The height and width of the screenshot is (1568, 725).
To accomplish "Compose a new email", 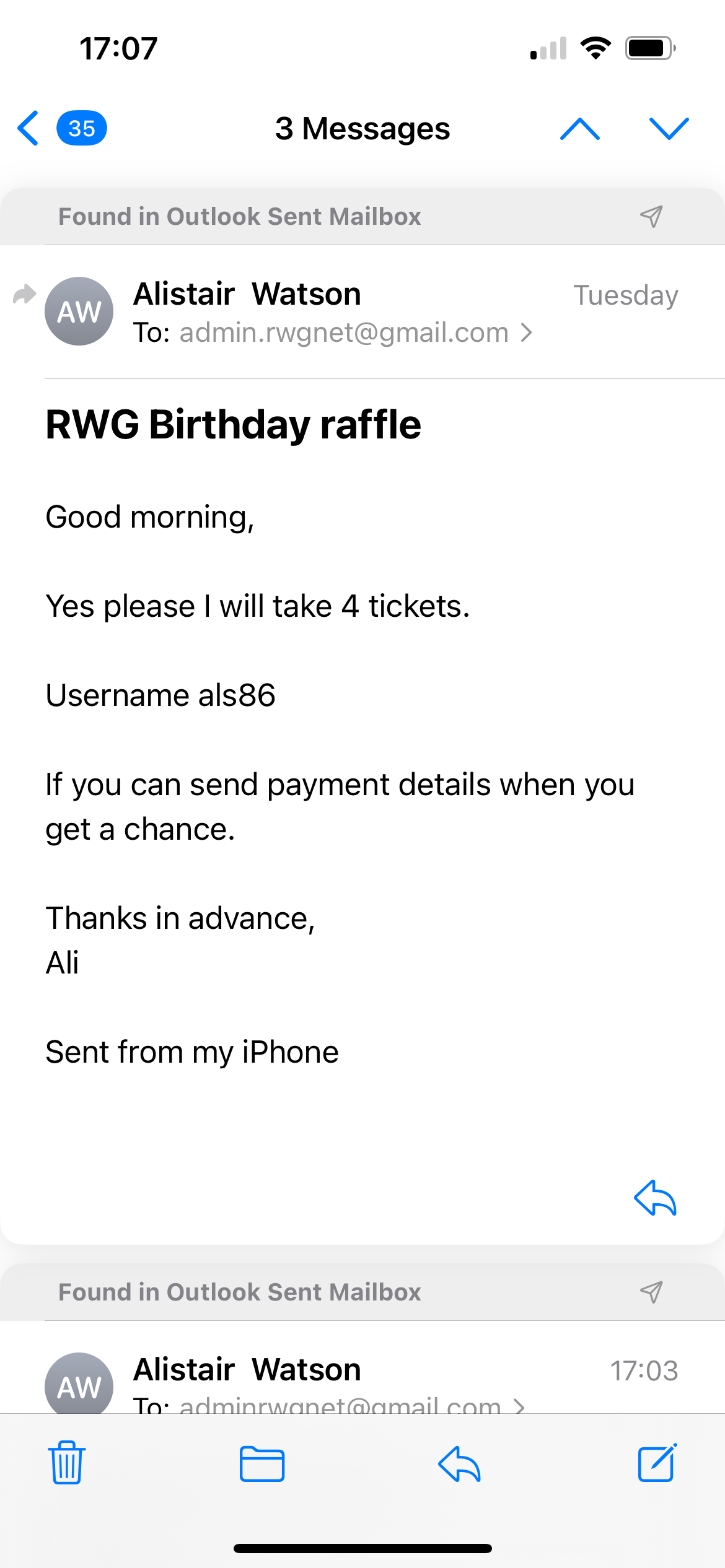I will 657,1462.
